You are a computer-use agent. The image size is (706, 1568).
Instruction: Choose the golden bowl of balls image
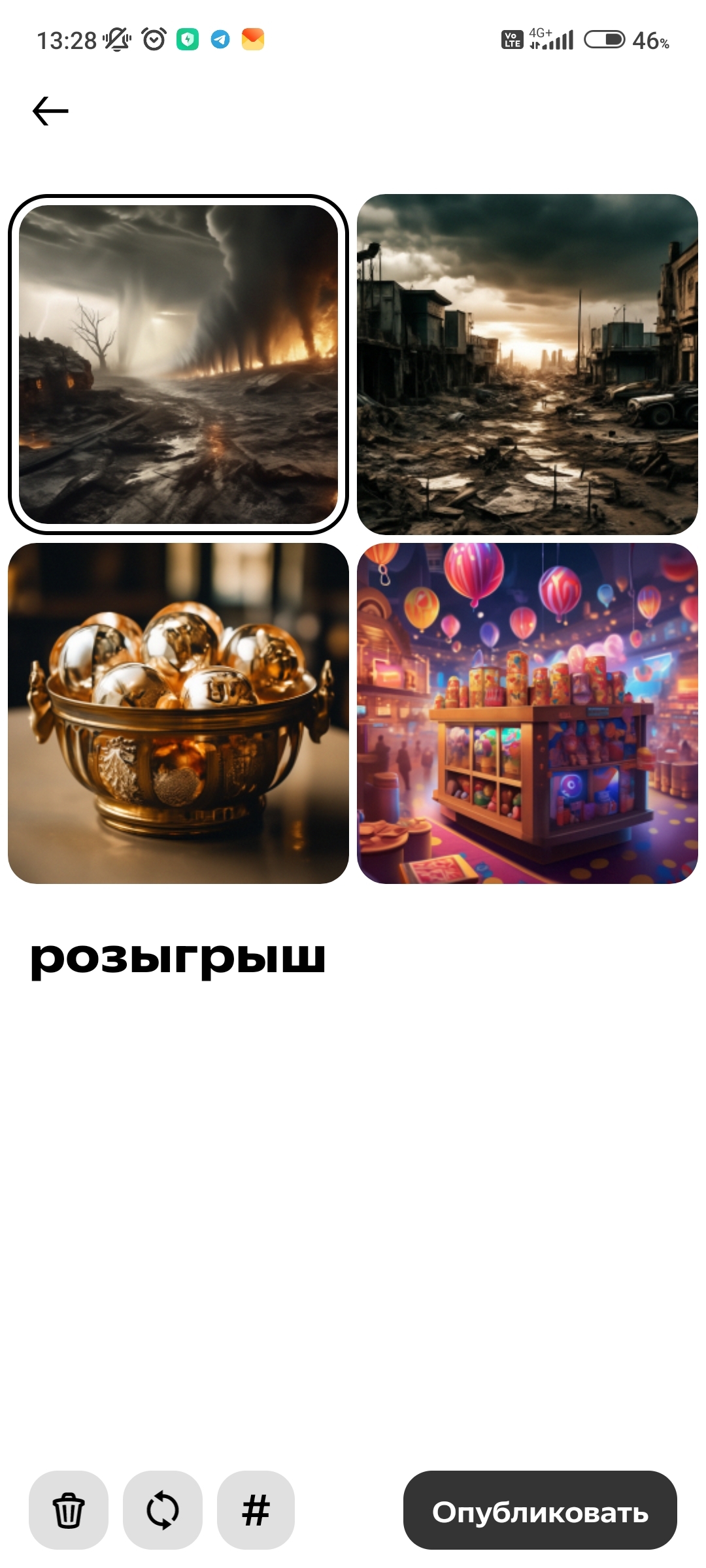(x=178, y=713)
